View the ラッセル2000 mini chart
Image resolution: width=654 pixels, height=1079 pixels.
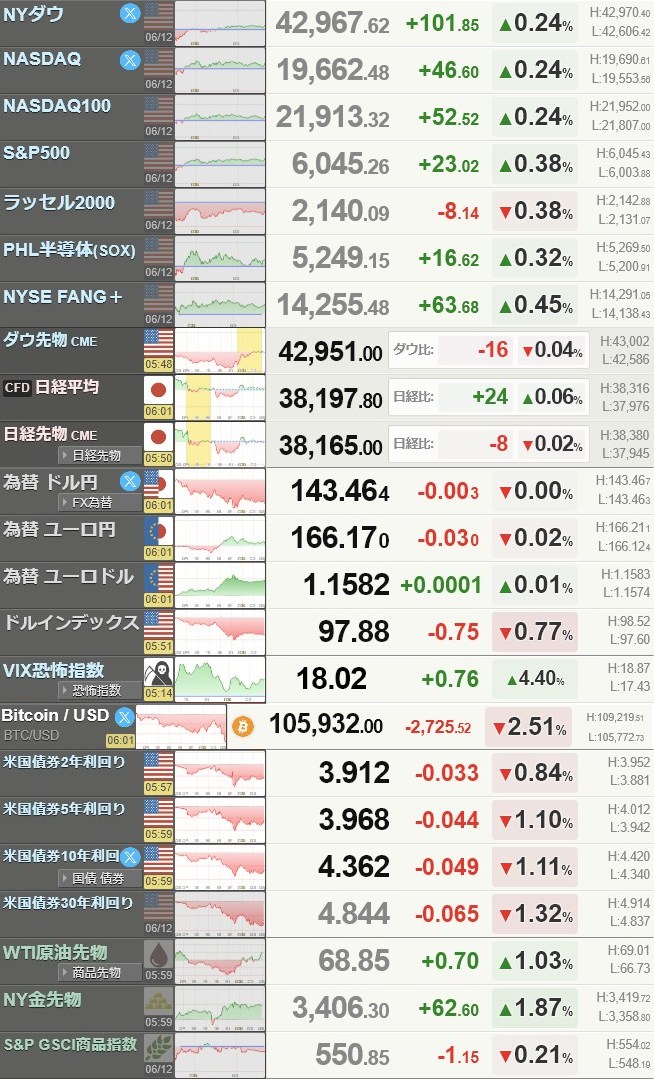[x=220, y=211]
